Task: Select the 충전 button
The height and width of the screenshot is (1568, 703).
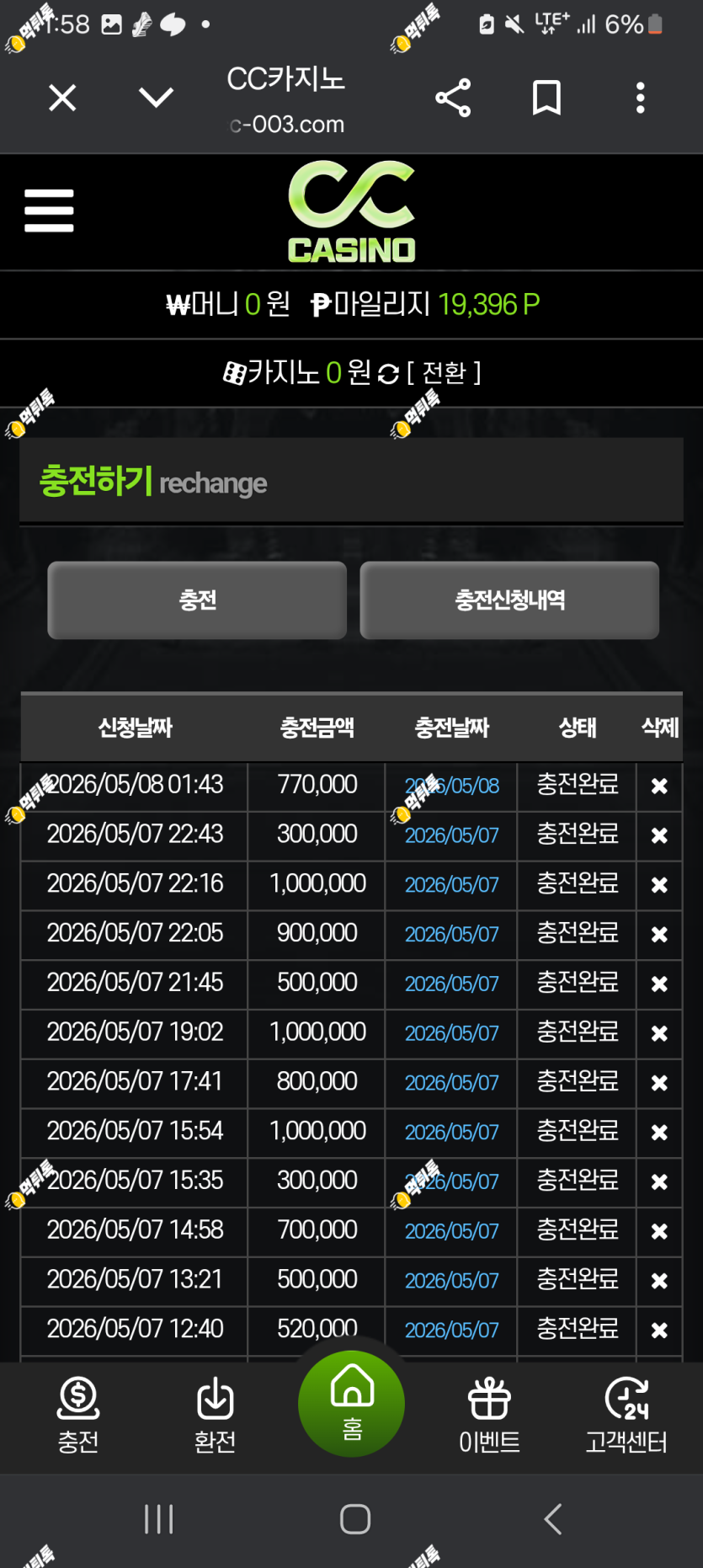Action: [x=197, y=600]
